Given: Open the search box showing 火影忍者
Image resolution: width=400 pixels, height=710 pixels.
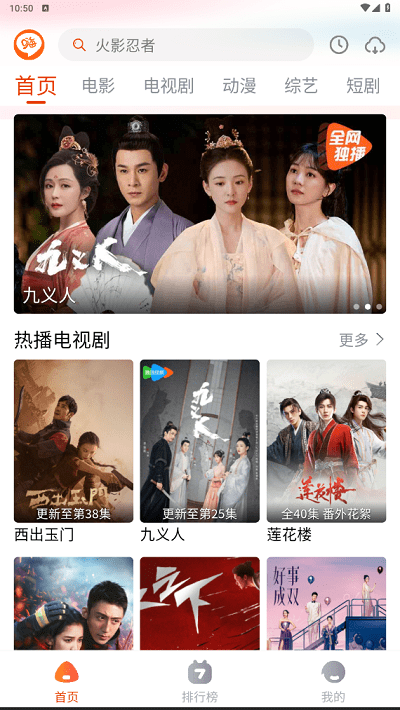Looking at the screenshot, I should 186,45.
